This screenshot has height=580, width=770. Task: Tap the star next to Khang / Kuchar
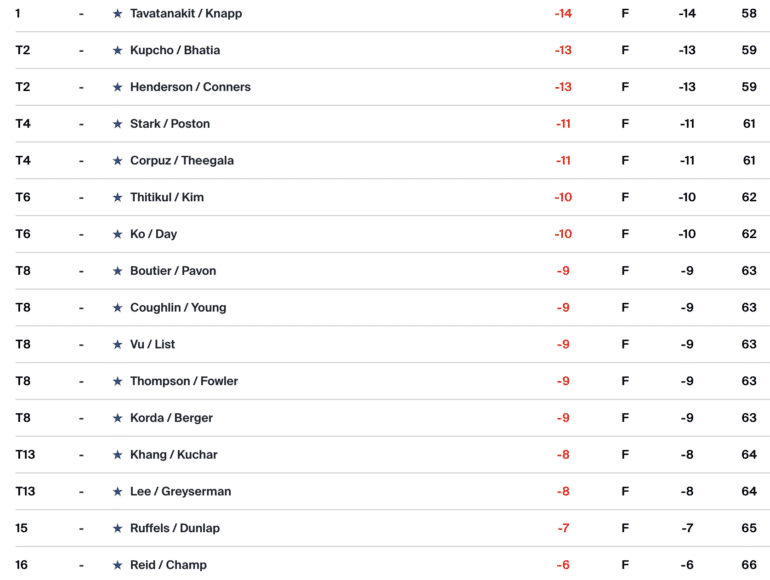[117, 455]
